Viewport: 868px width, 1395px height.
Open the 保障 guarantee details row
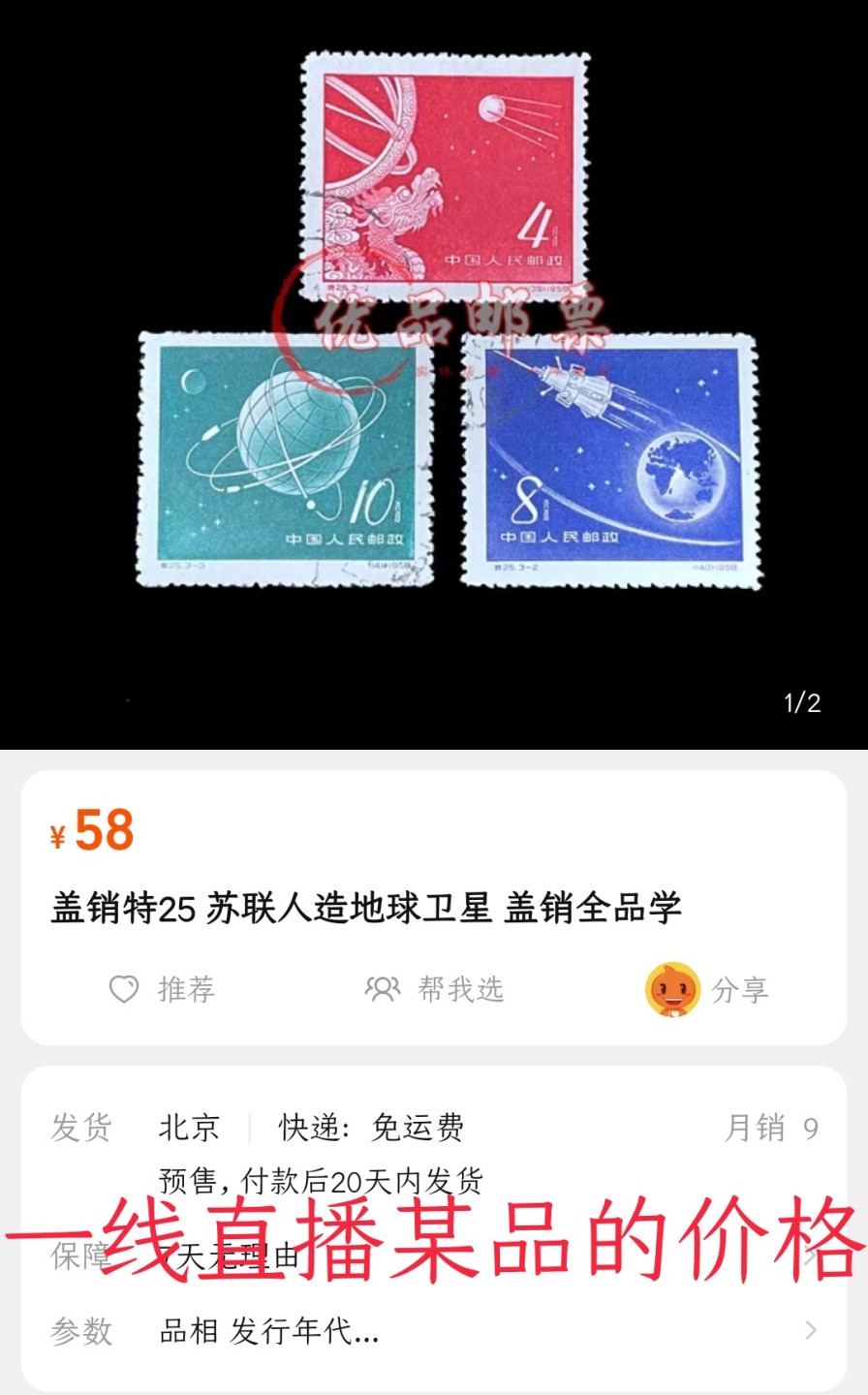434,1256
